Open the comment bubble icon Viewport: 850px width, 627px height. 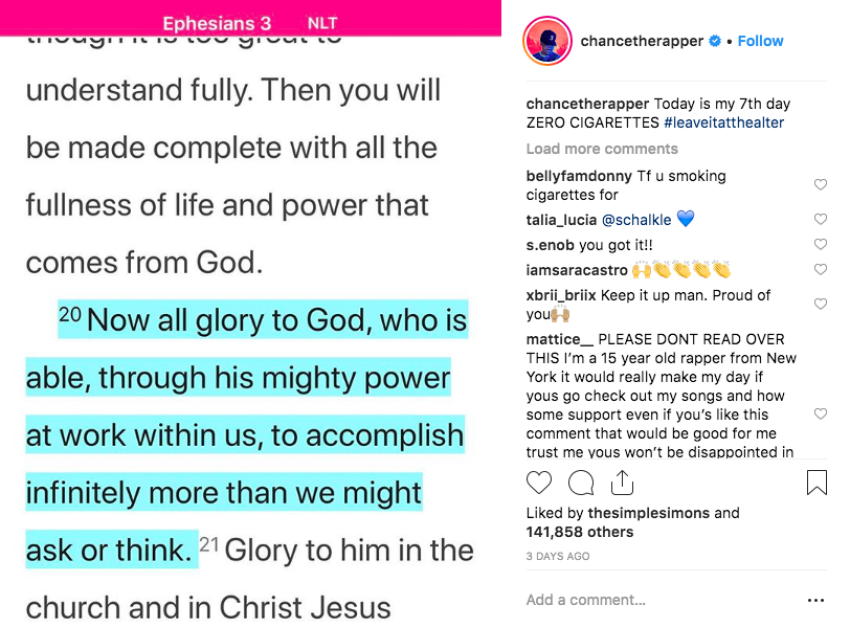(x=580, y=483)
